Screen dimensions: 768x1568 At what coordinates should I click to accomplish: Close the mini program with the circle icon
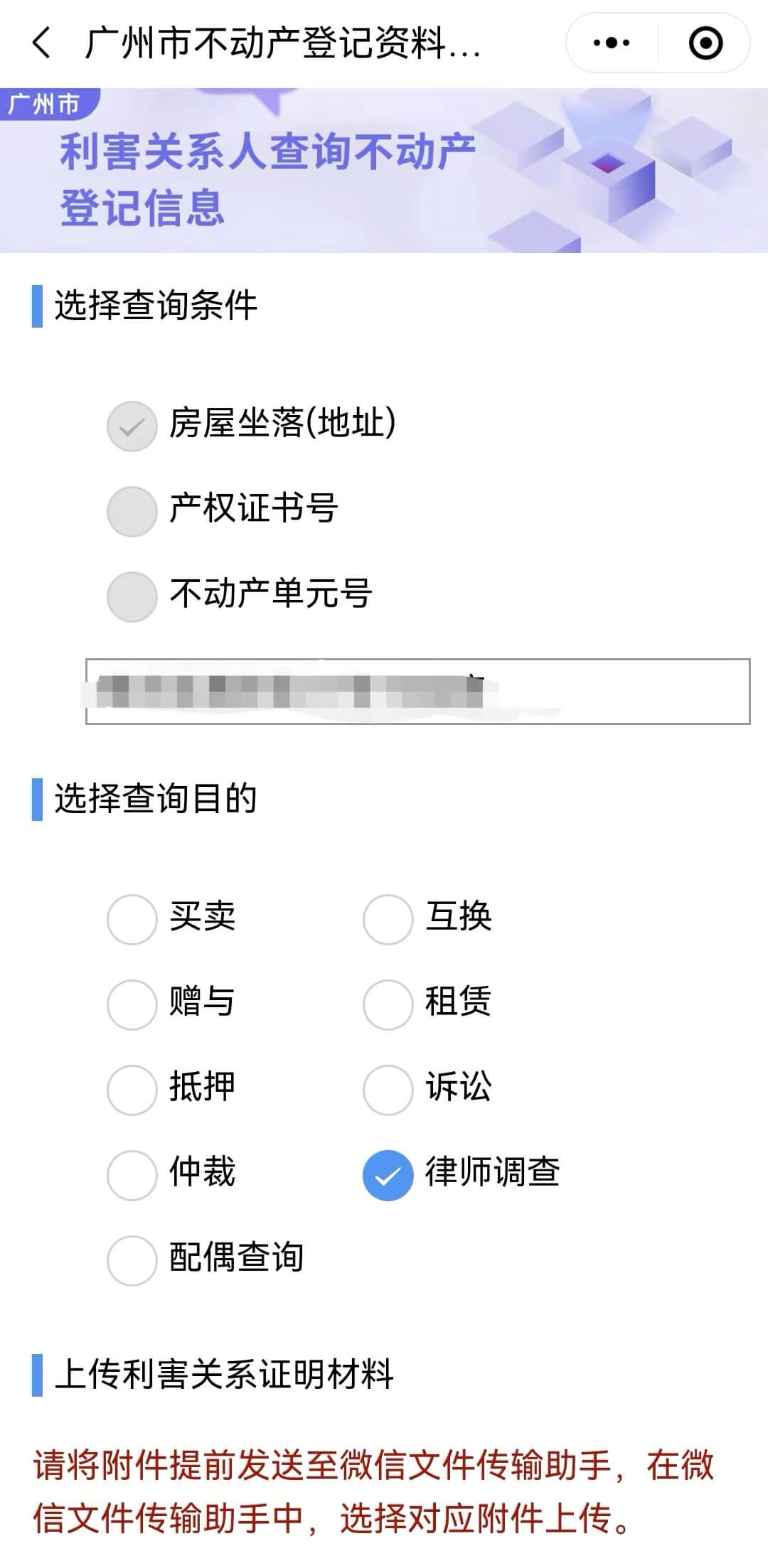click(x=706, y=43)
